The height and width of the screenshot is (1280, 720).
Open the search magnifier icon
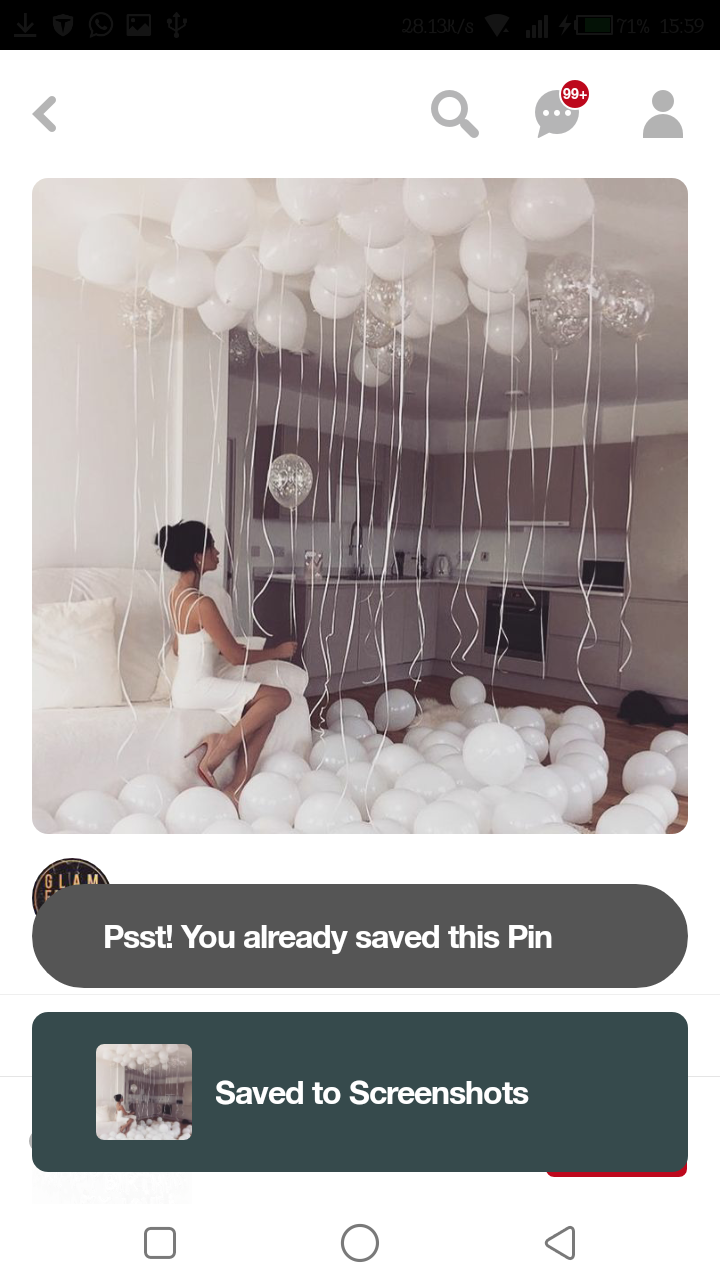(454, 114)
